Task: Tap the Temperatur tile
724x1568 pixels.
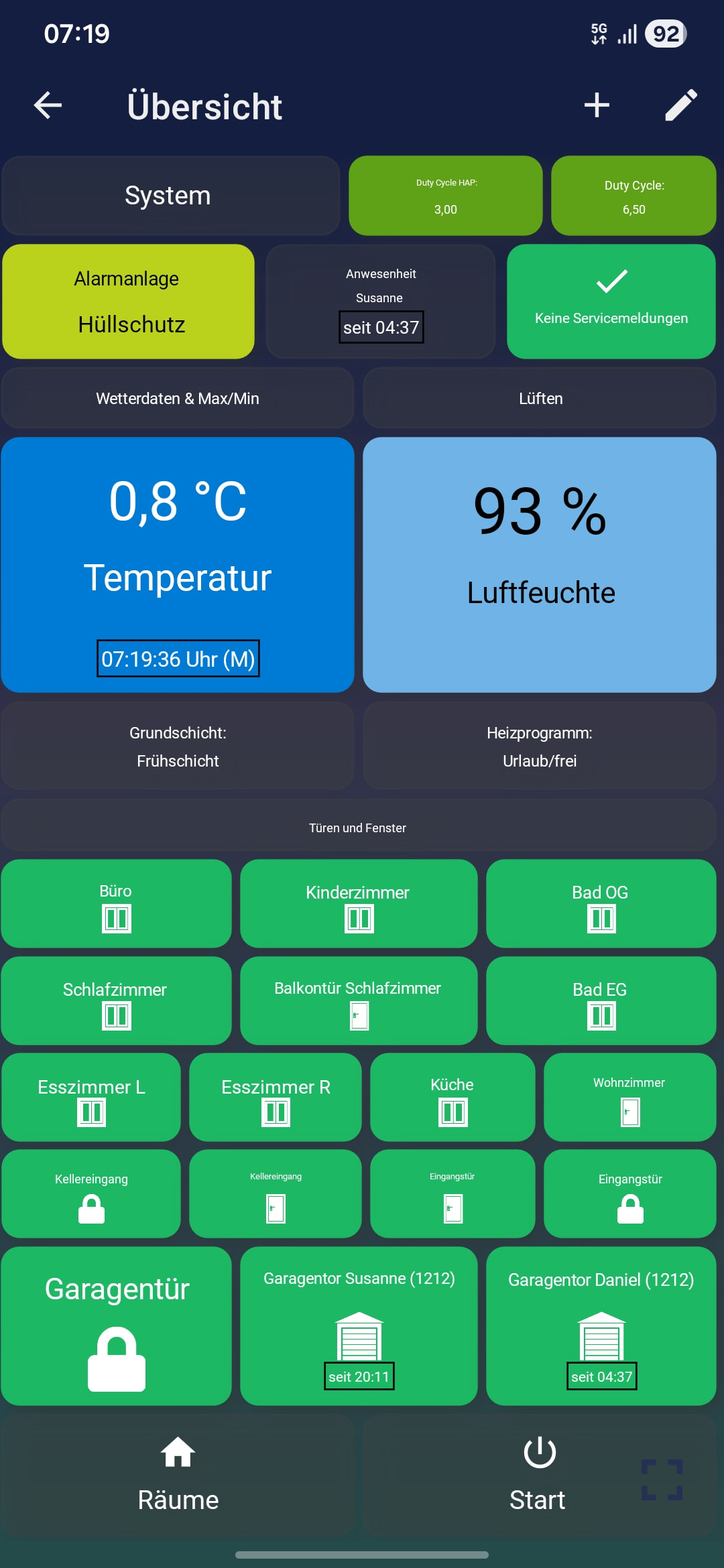Action: point(177,564)
